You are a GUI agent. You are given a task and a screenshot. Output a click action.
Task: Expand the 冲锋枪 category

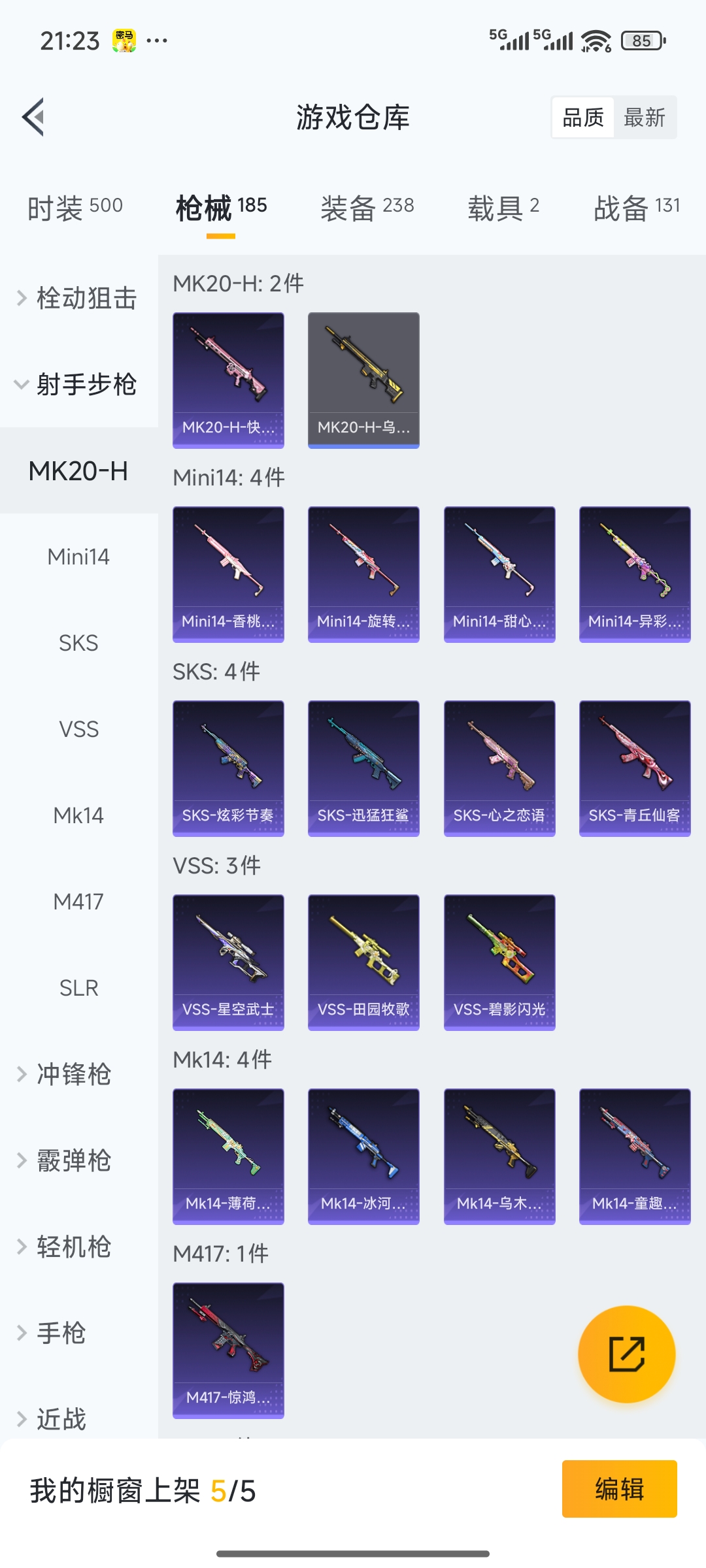(x=72, y=1074)
